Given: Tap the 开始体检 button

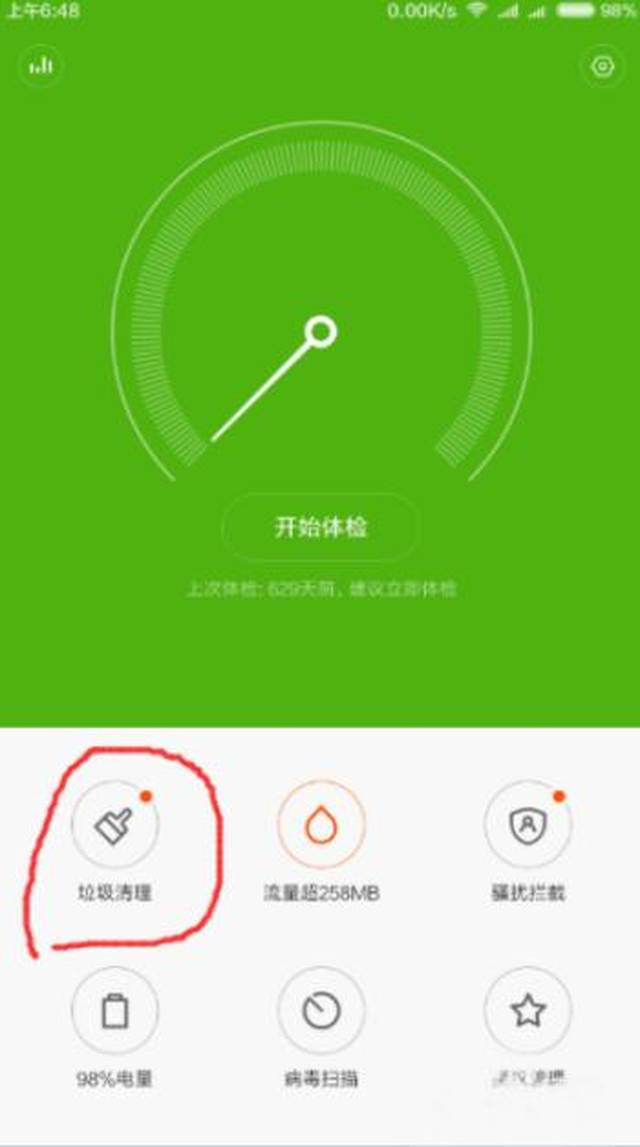Looking at the screenshot, I should 320,527.
